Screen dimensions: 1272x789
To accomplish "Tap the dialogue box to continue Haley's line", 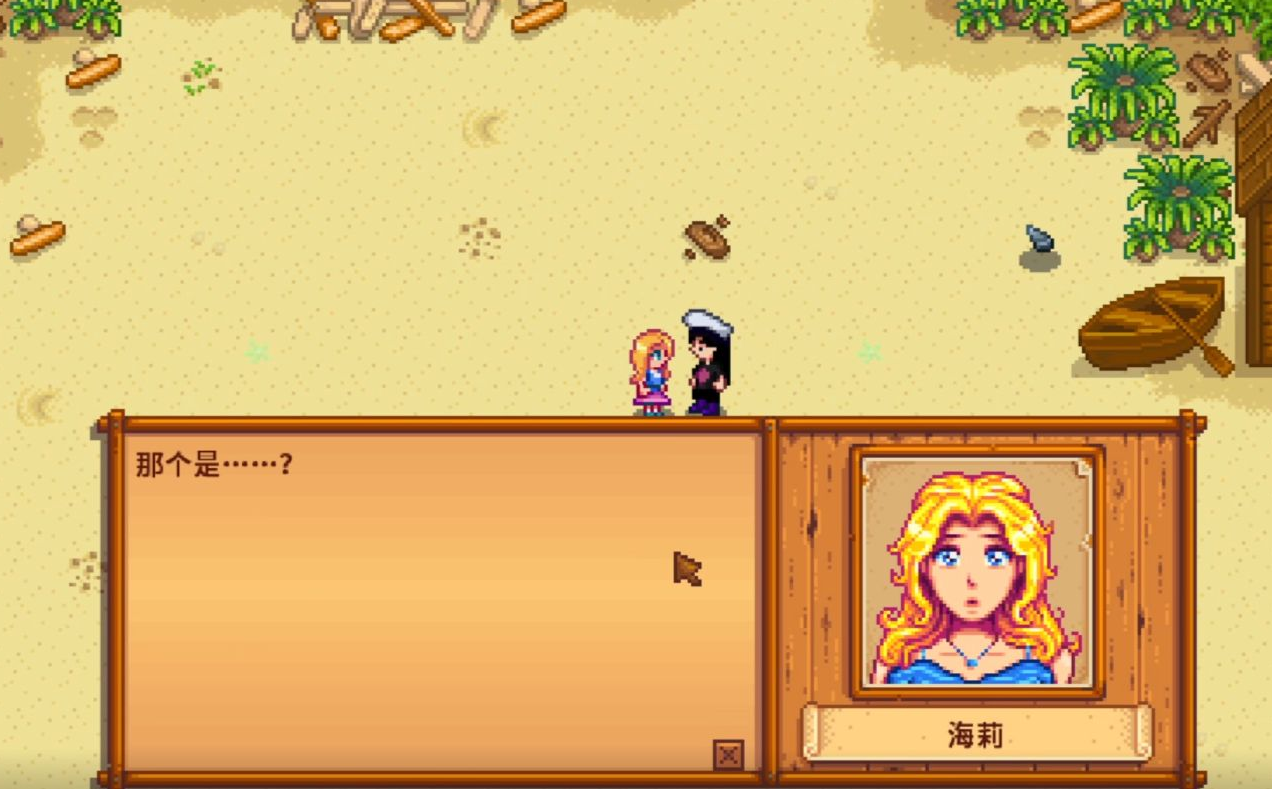I will pos(440,600).
